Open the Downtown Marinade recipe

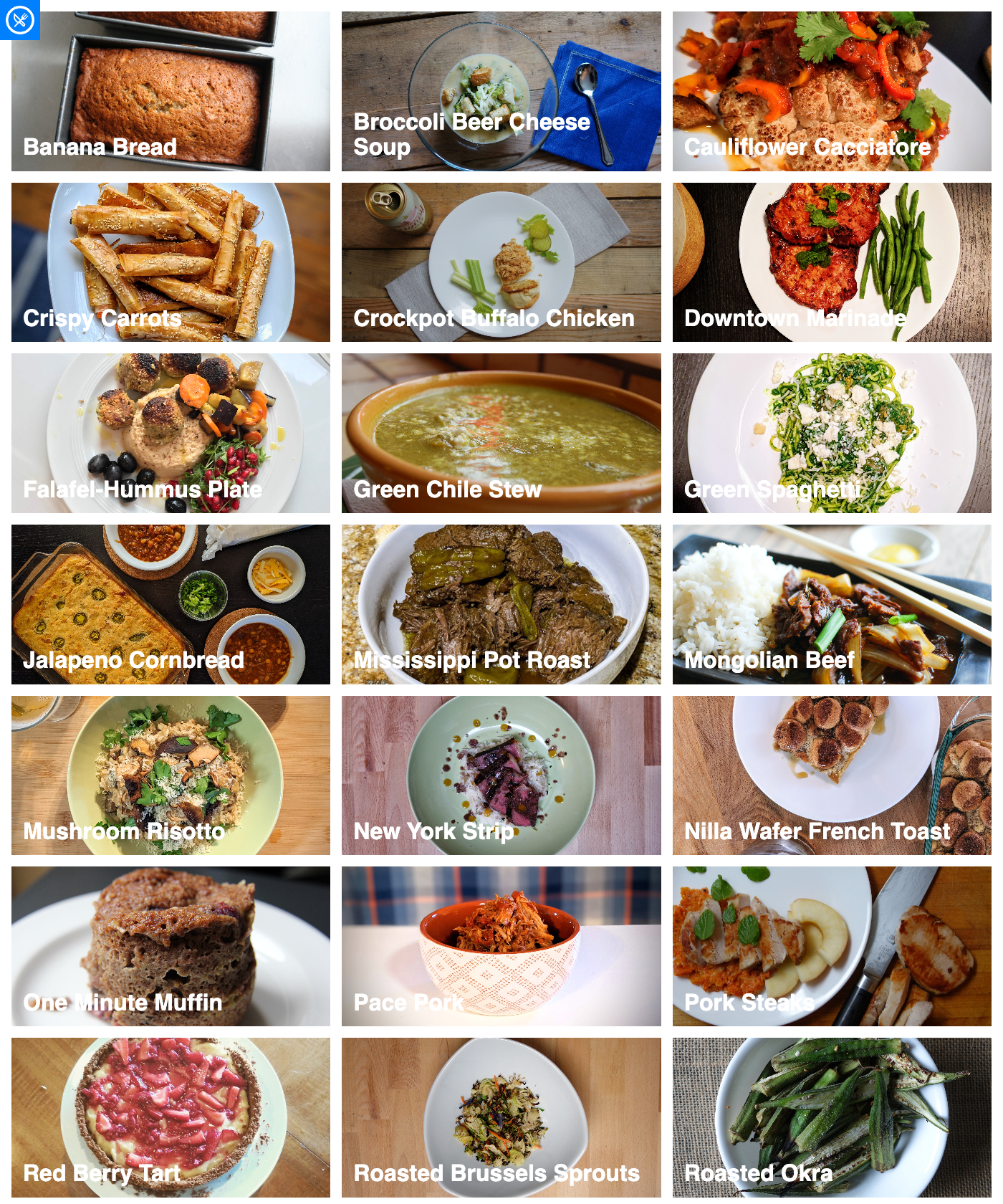[x=830, y=262]
